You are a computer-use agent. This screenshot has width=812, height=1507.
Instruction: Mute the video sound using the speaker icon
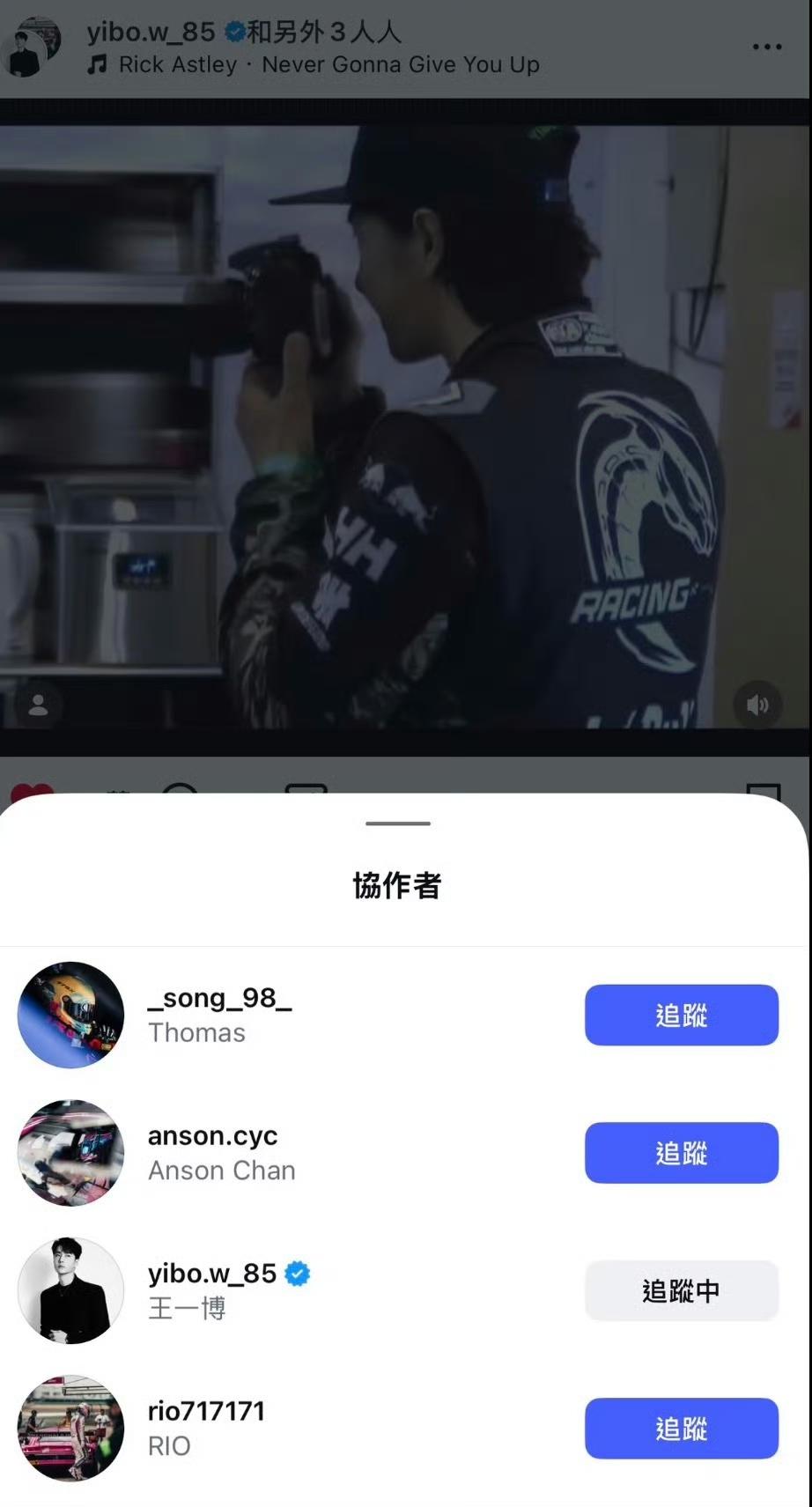click(757, 705)
